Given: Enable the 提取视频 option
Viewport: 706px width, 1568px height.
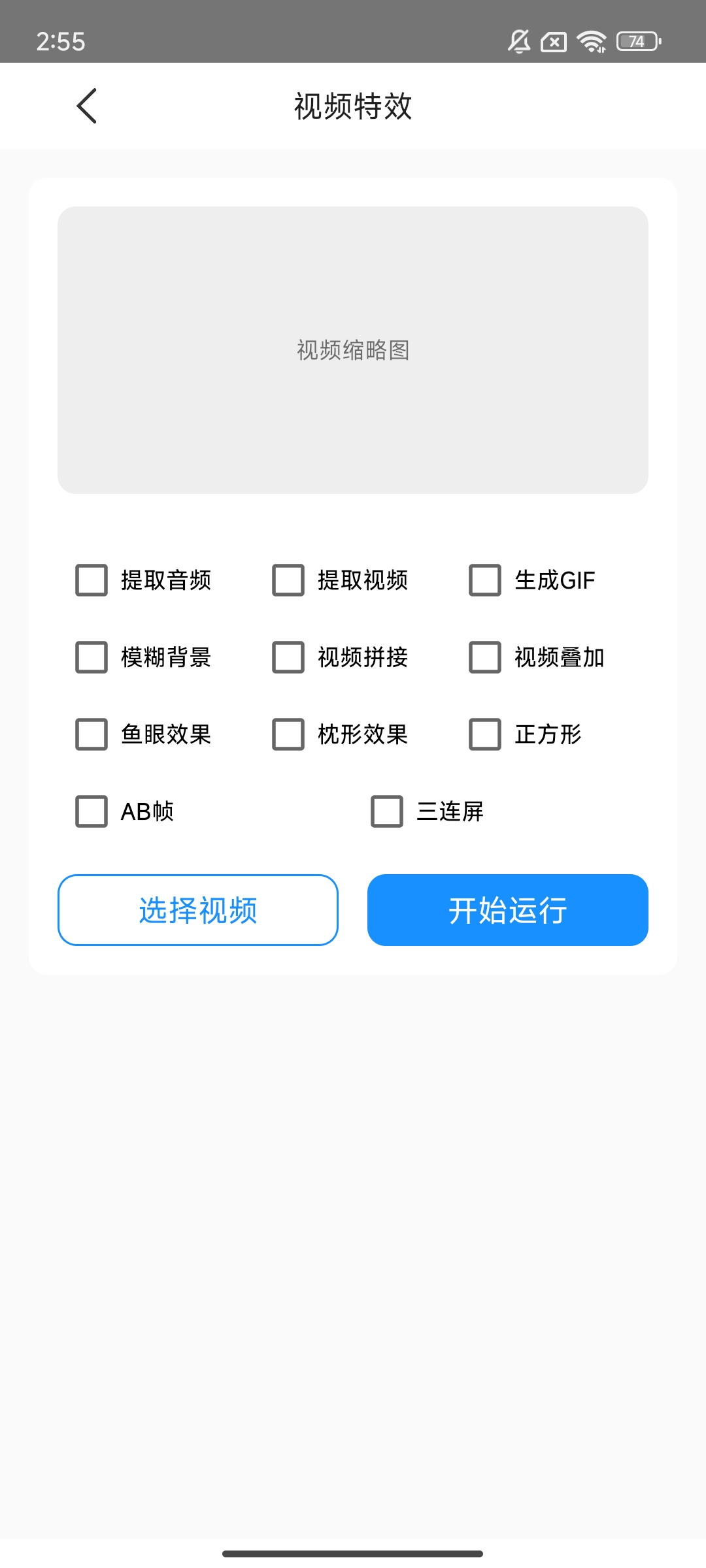Looking at the screenshot, I should point(288,580).
